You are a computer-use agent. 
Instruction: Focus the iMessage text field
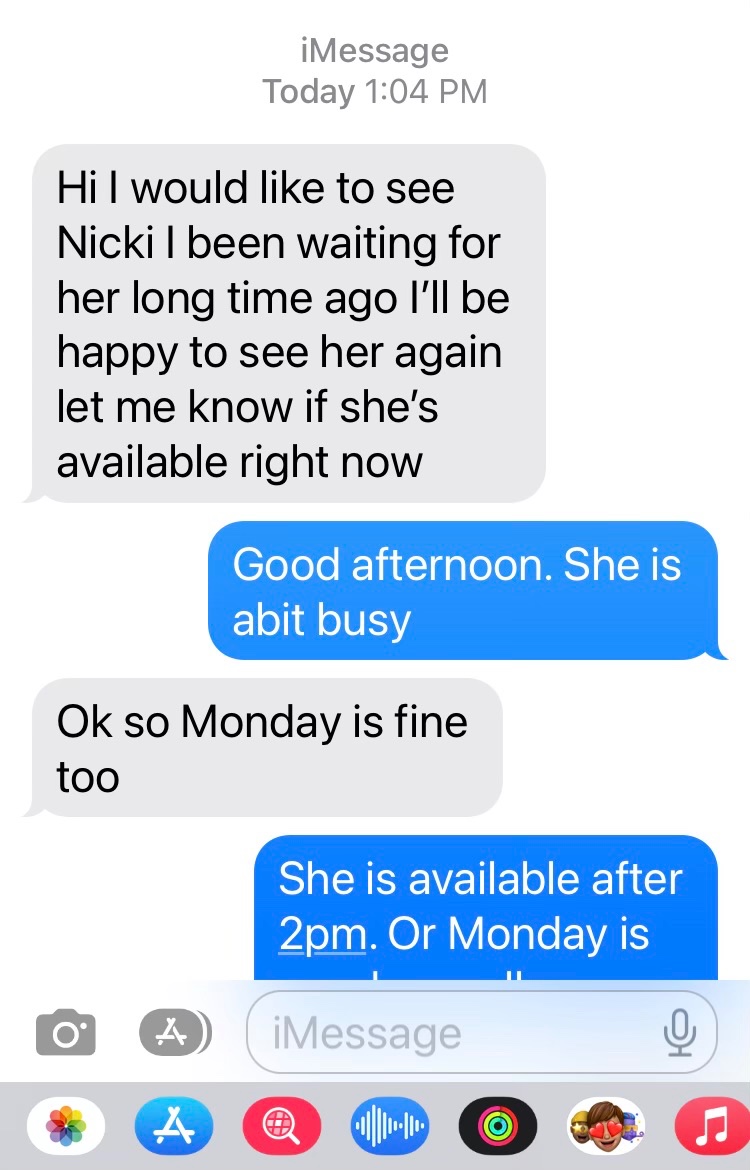[450, 1033]
